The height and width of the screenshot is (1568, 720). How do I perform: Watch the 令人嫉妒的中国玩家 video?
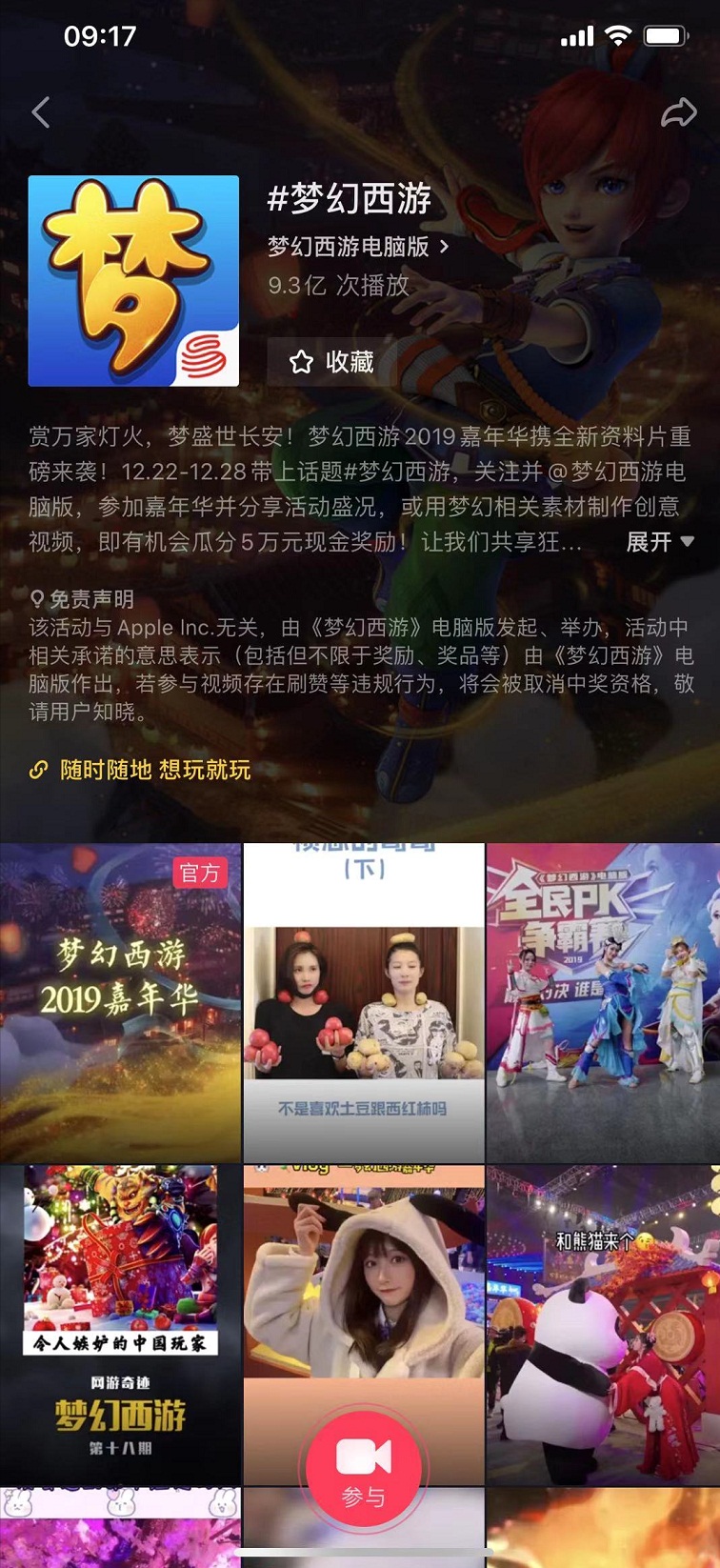(x=120, y=1322)
